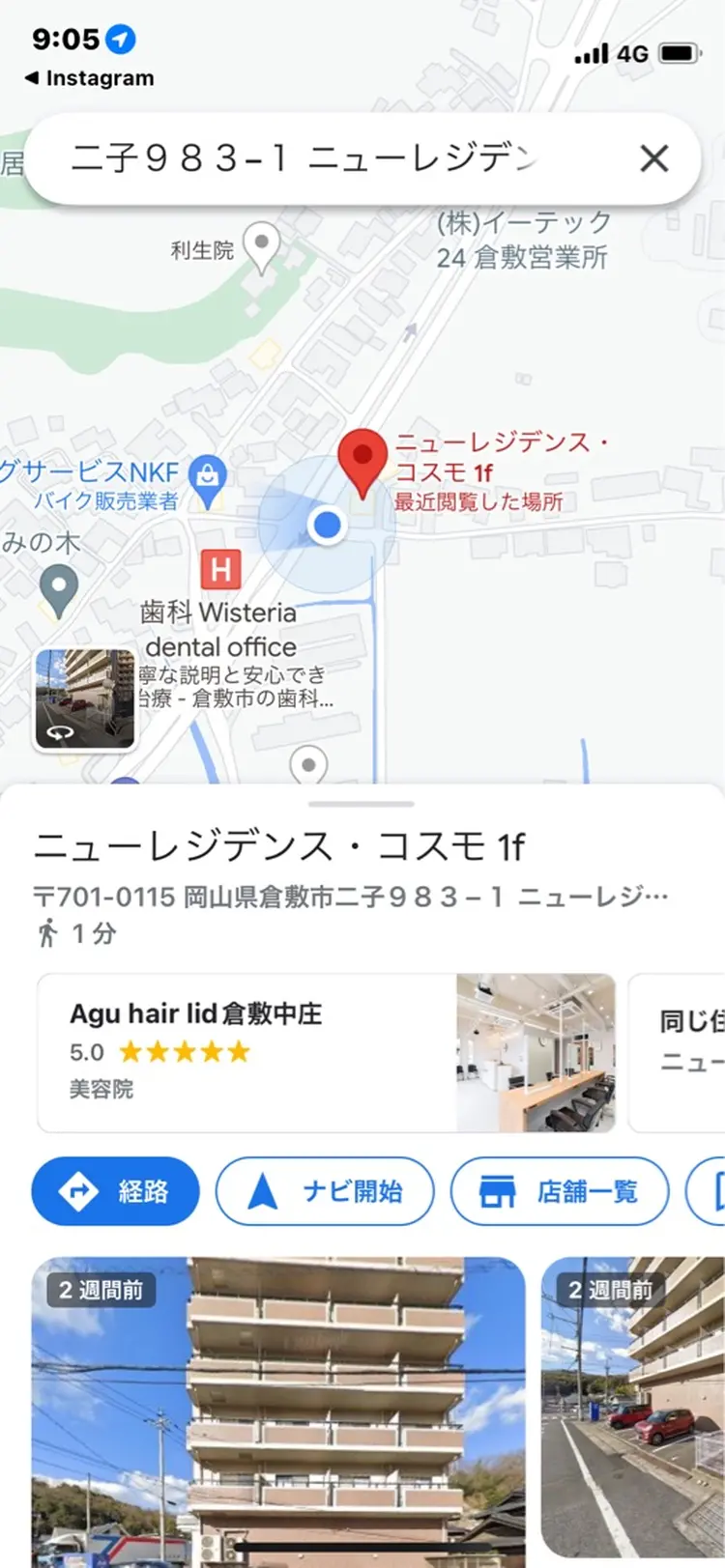The image size is (725, 1568).
Task: Tap the search field showing 二子983-1
Action: (290, 158)
